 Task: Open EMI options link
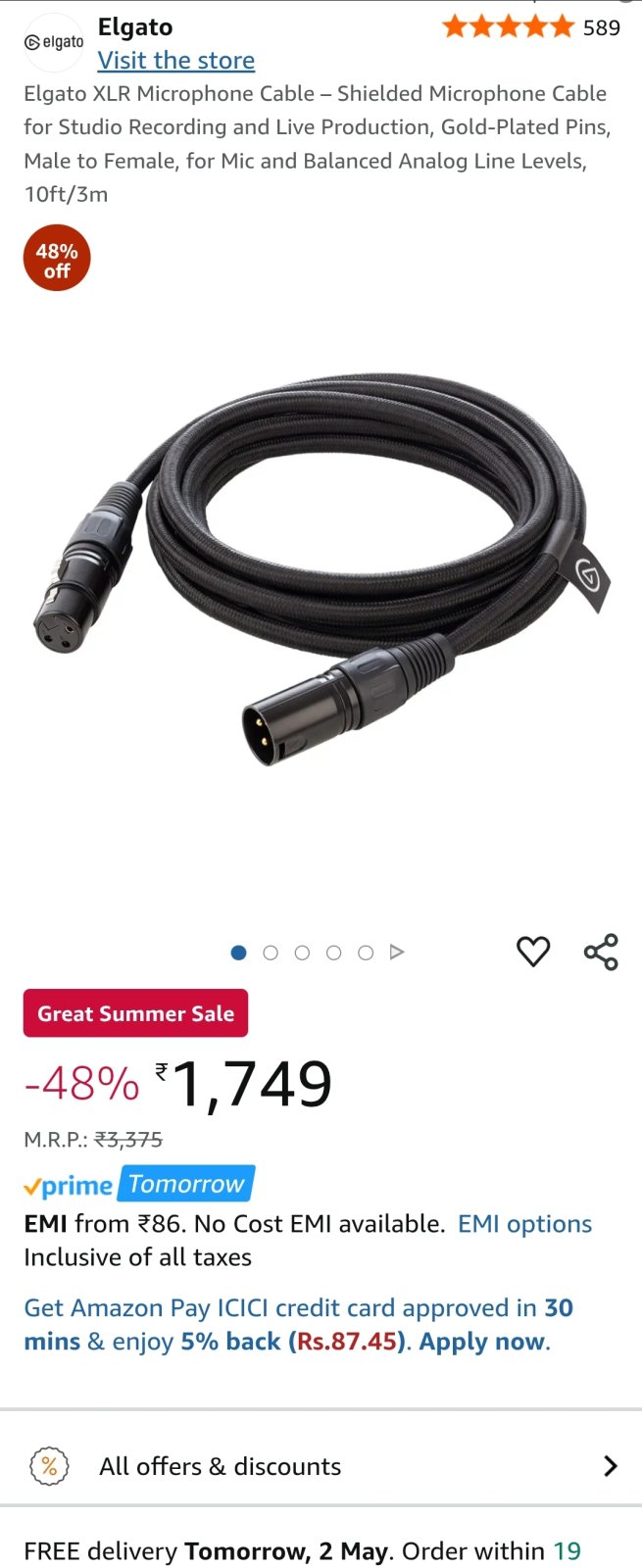524,1224
